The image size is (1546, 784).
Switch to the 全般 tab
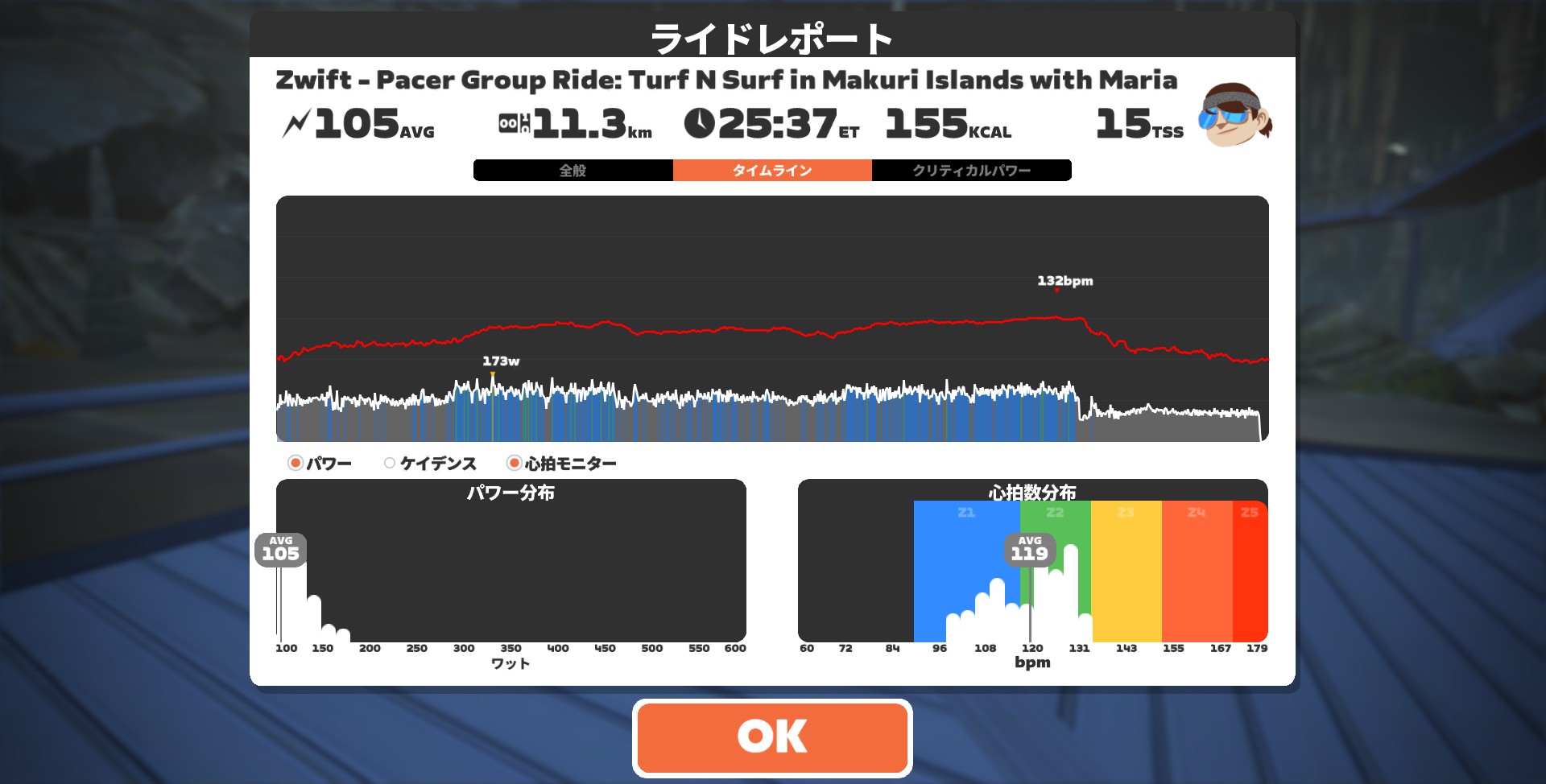tap(573, 171)
